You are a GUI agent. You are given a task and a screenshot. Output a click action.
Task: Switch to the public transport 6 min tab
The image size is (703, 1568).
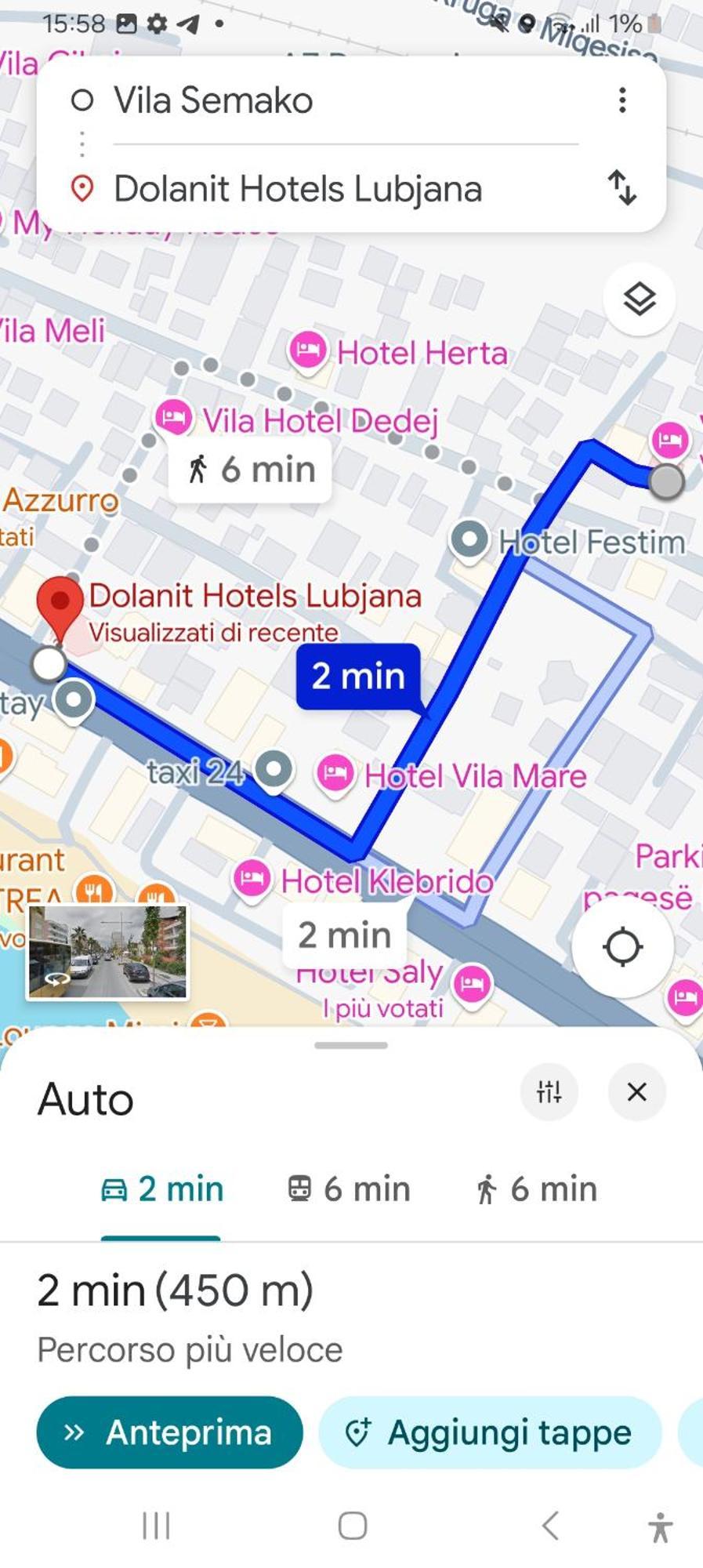pos(349,1189)
